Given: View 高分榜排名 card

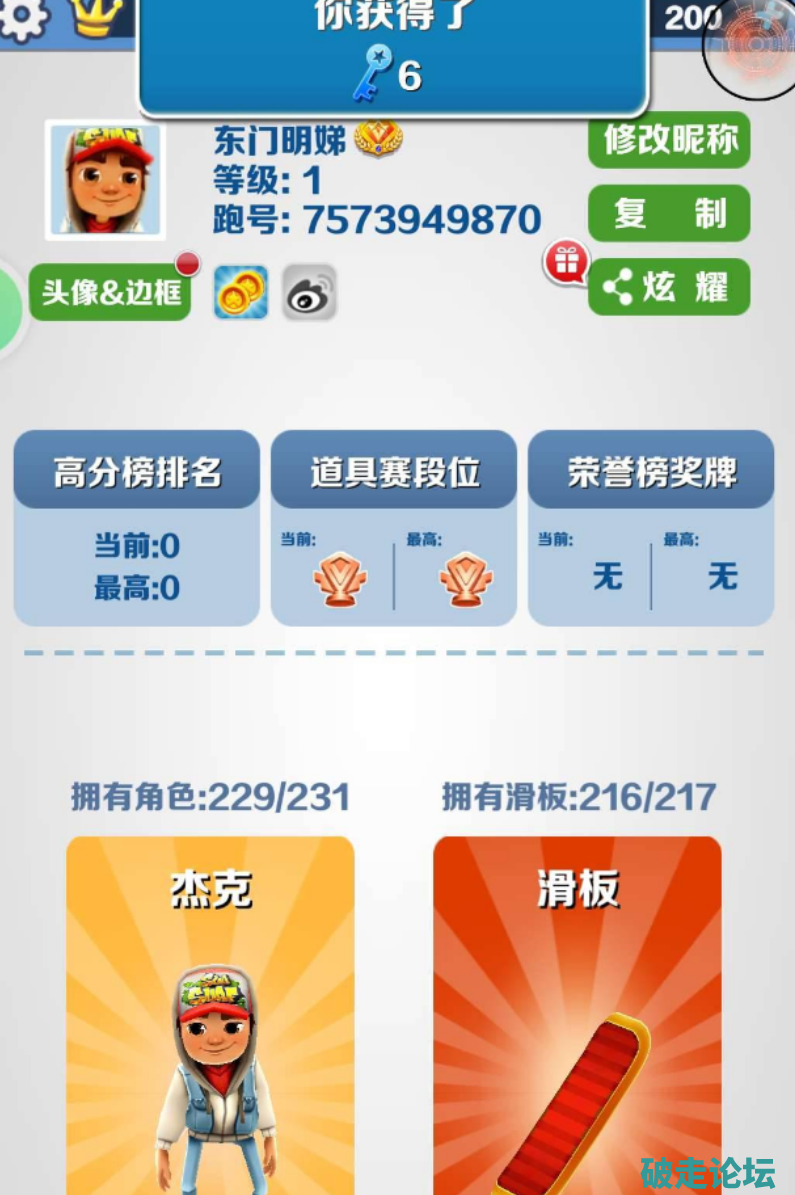Looking at the screenshot, I should [137, 527].
